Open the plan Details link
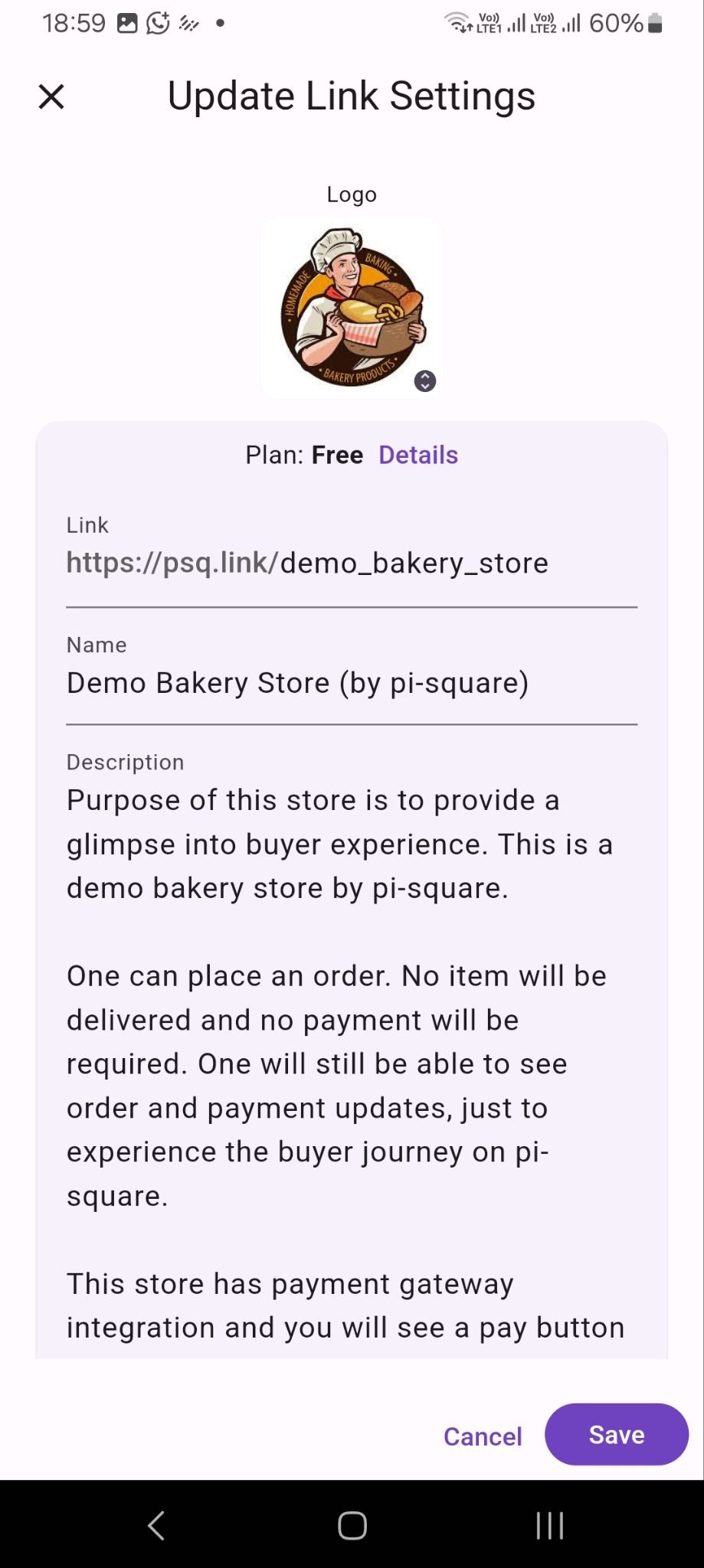 417,455
